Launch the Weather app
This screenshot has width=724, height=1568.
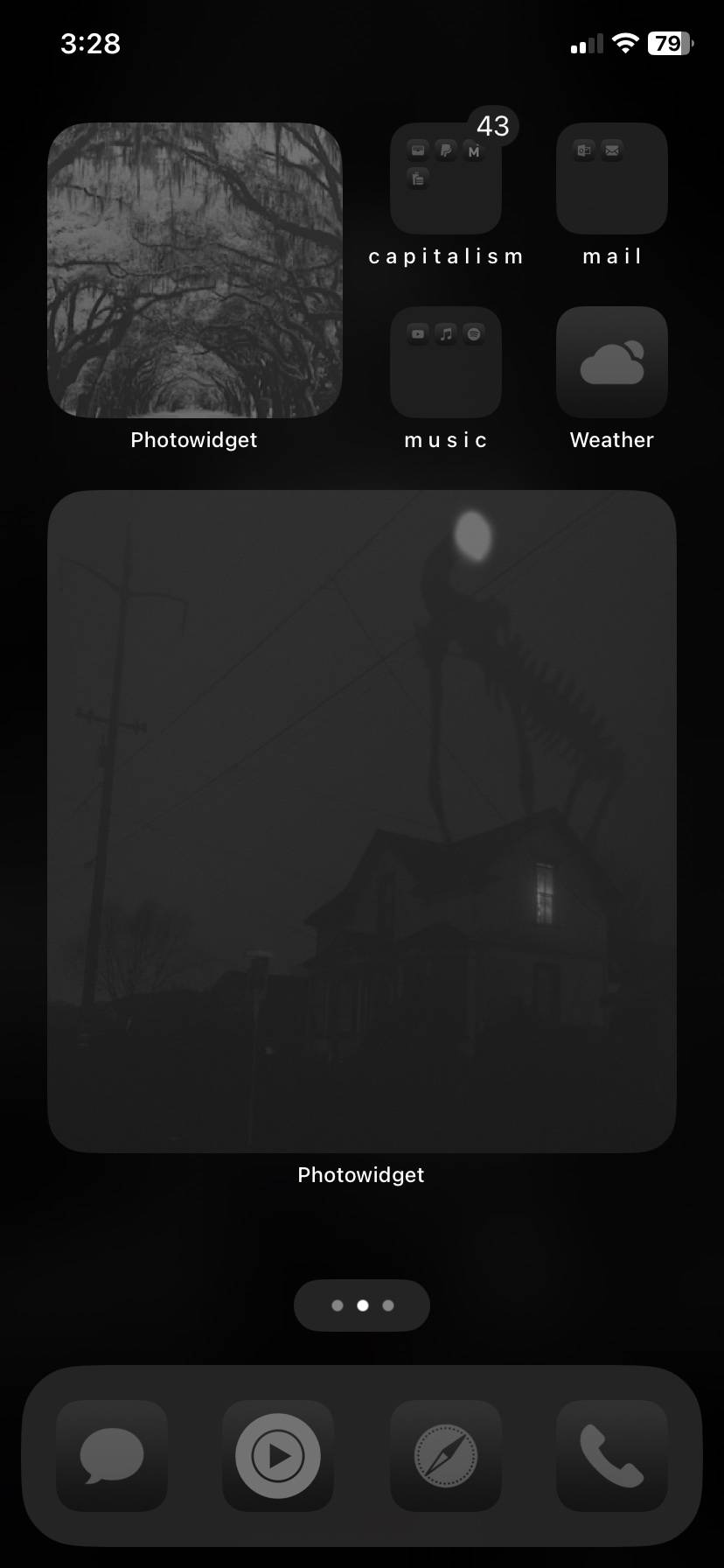point(612,362)
